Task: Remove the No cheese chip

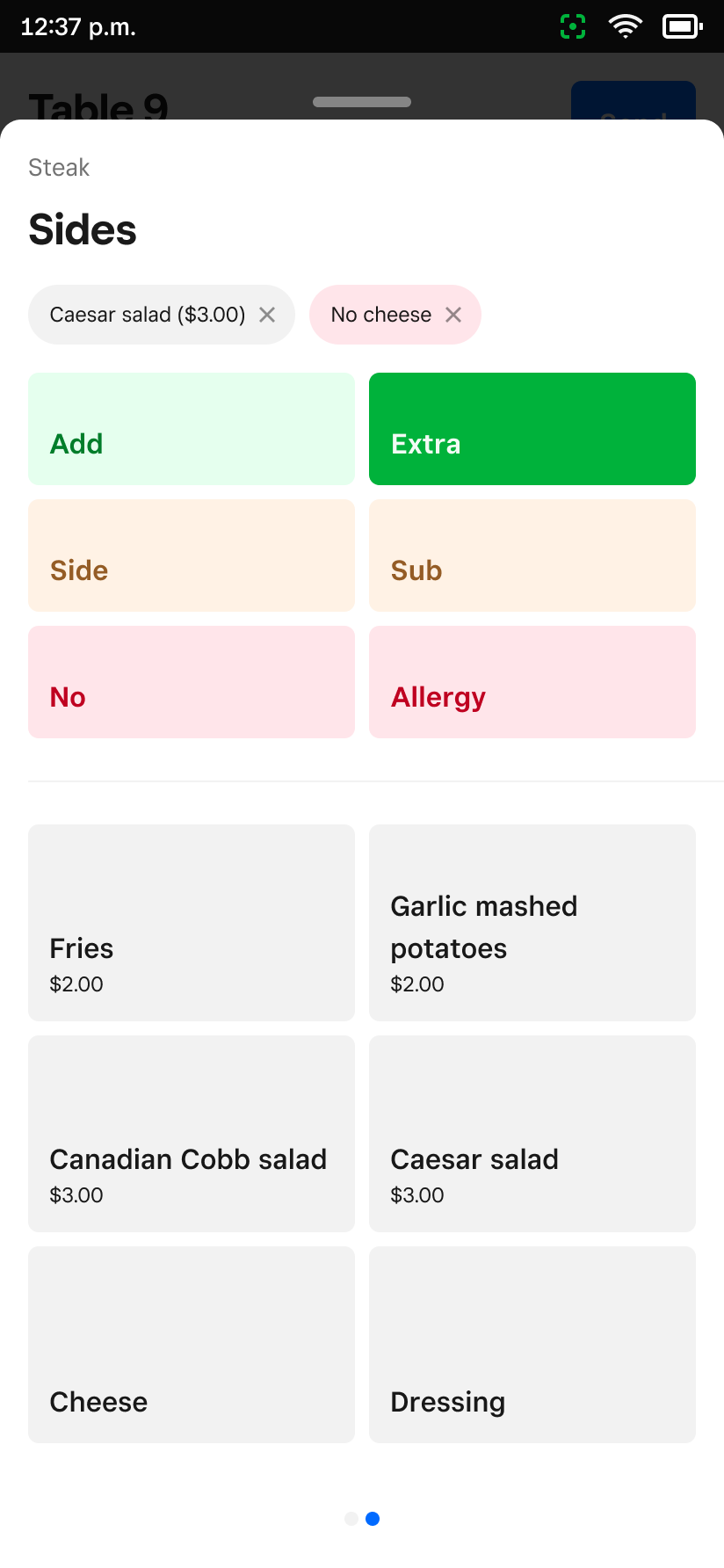Action: (x=453, y=315)
